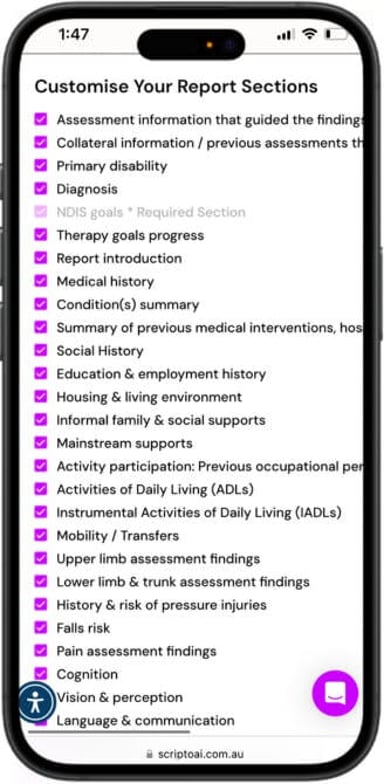Uncheck the Primary disability checkbox
The width and height of the screenshot is (384, 784).
40,166
